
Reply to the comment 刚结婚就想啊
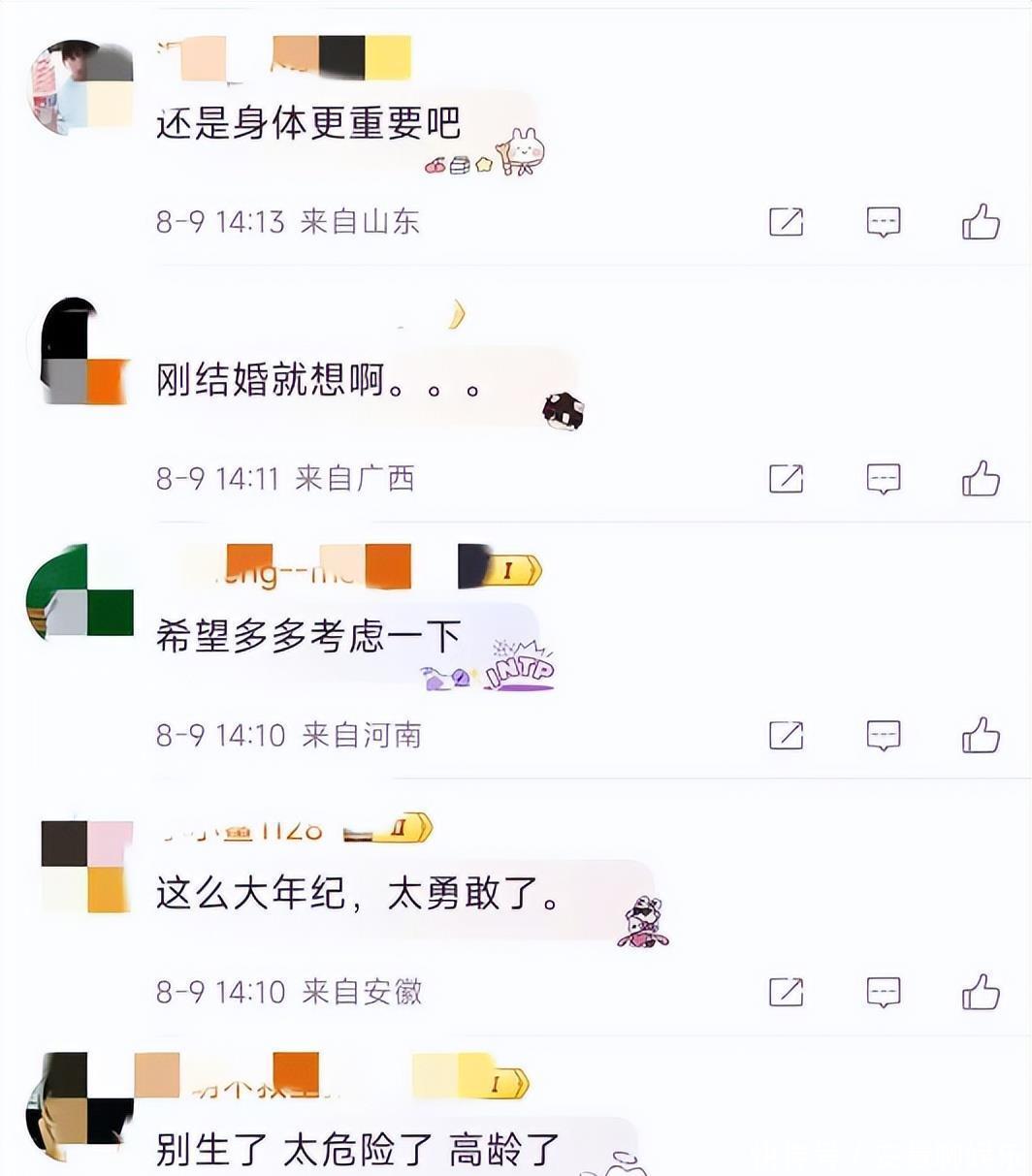(883, 478)
